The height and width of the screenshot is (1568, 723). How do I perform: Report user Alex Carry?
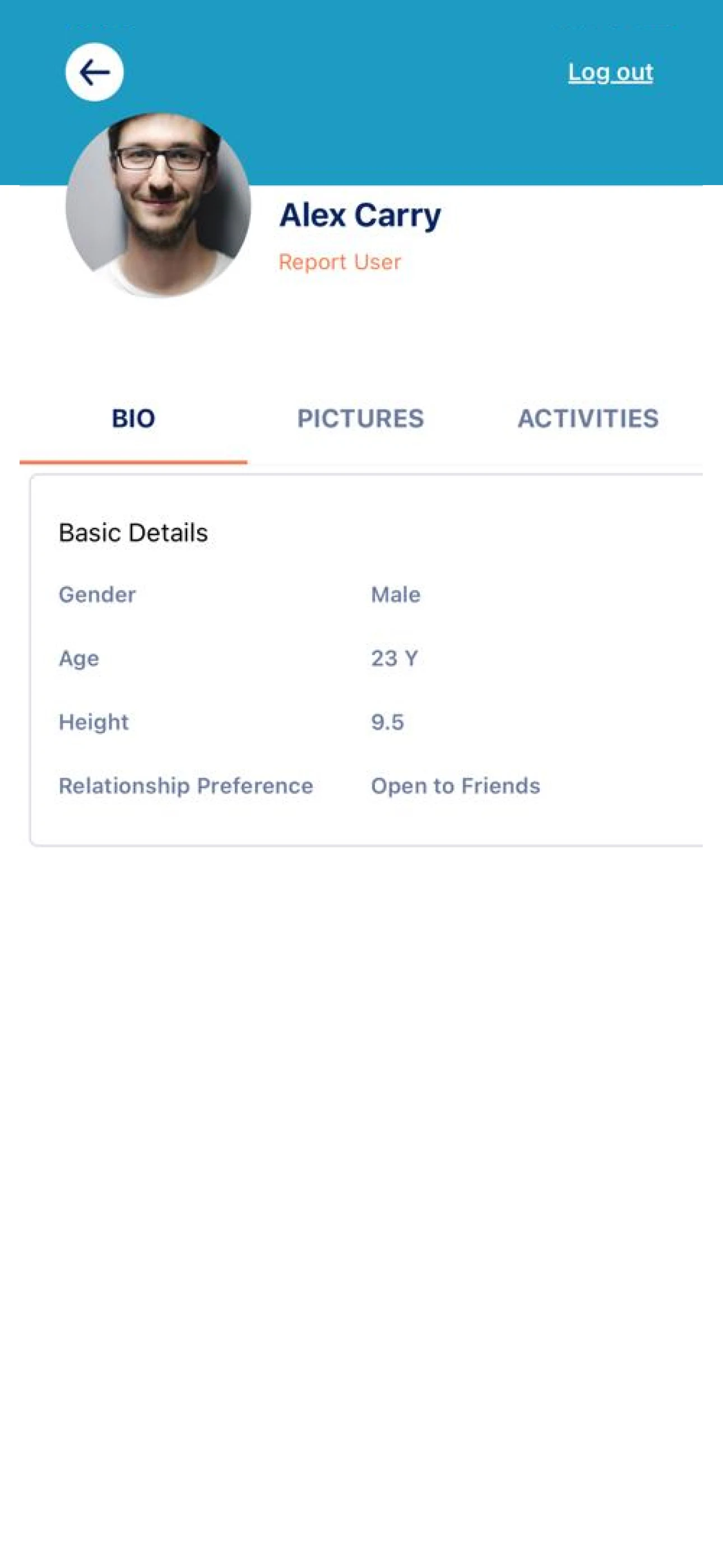[340, 262]
